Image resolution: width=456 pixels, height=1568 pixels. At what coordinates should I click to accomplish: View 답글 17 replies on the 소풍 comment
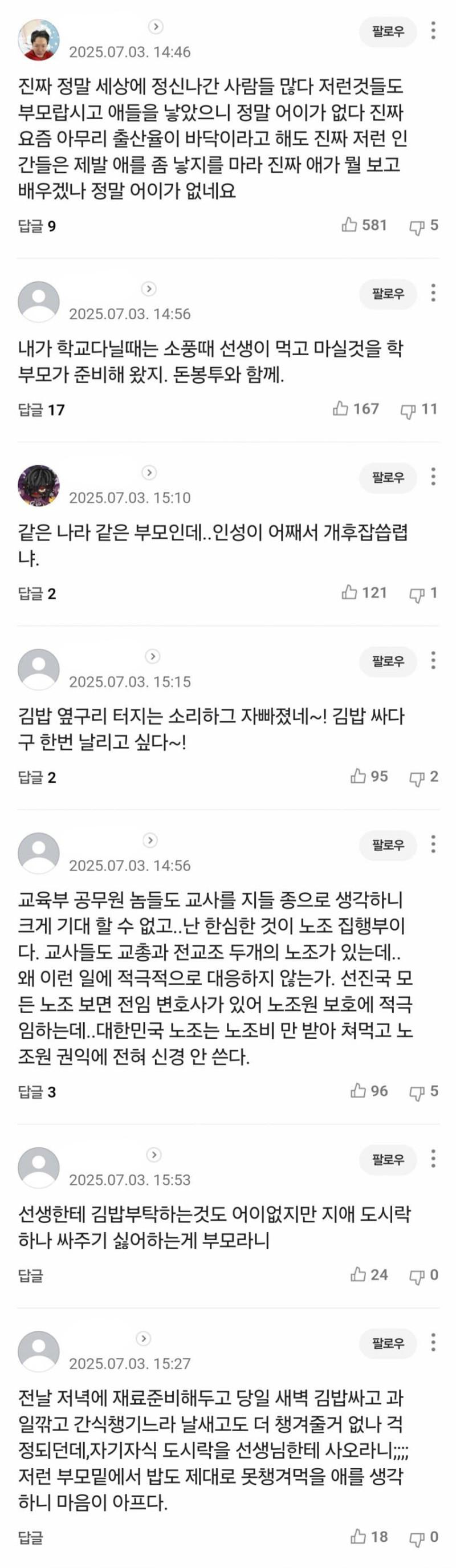tap(41, 409)
